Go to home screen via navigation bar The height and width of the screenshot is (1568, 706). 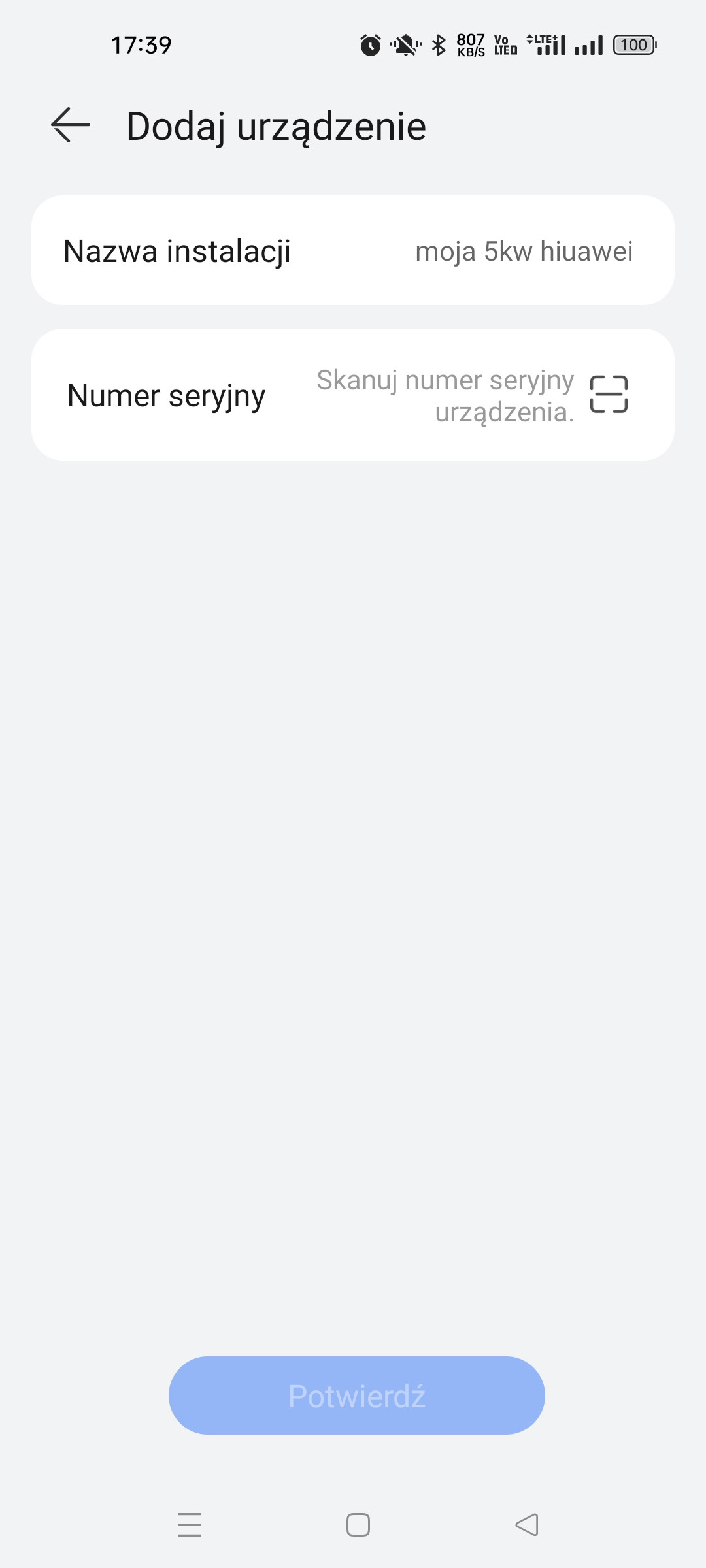coord(358,1525)
